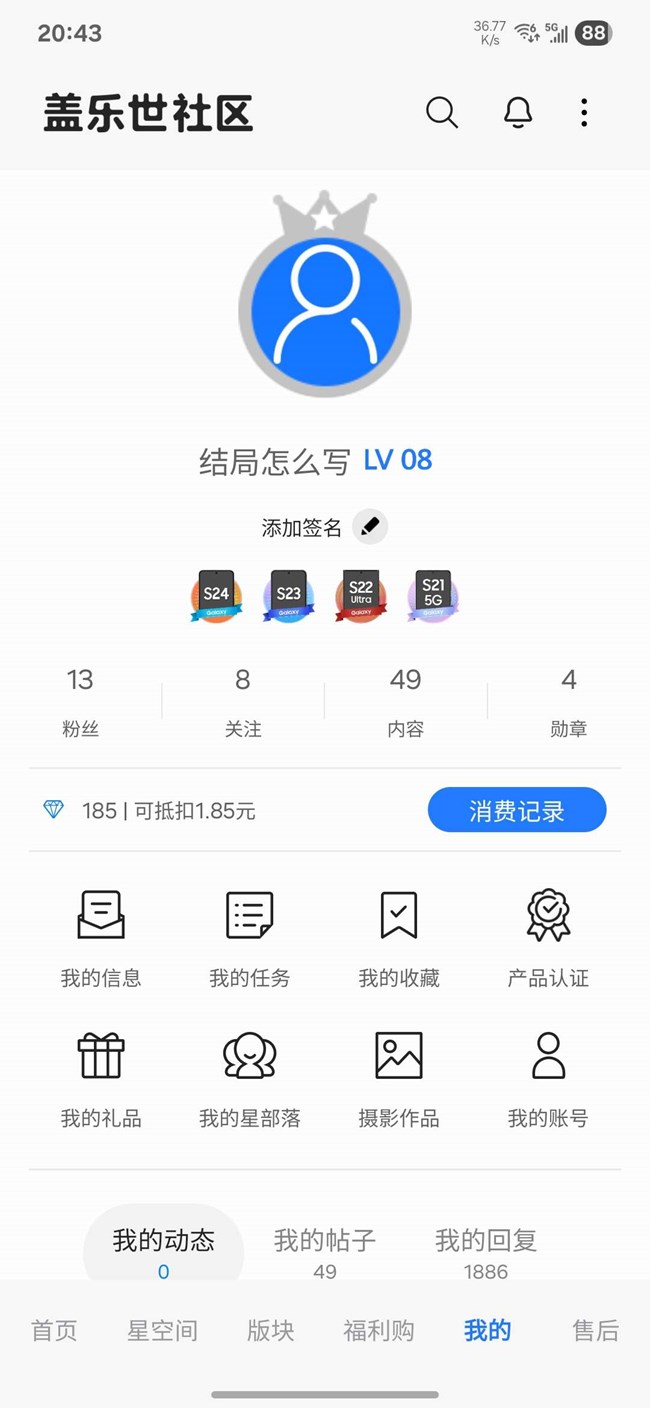
Task: Go to the 首页 home tab
Action: click(54, 1331)
